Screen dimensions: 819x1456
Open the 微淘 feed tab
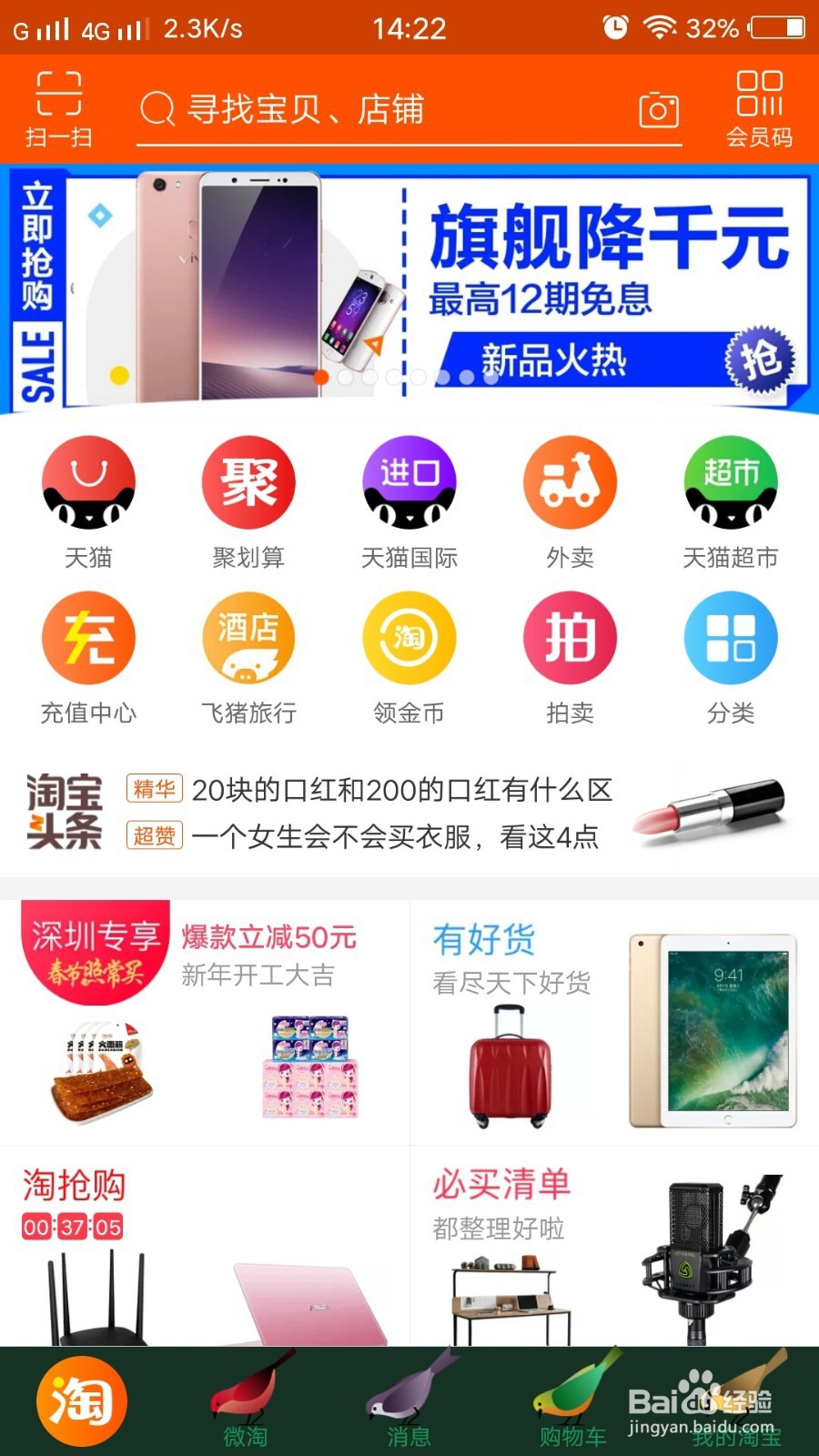[x=246, y=1406]
